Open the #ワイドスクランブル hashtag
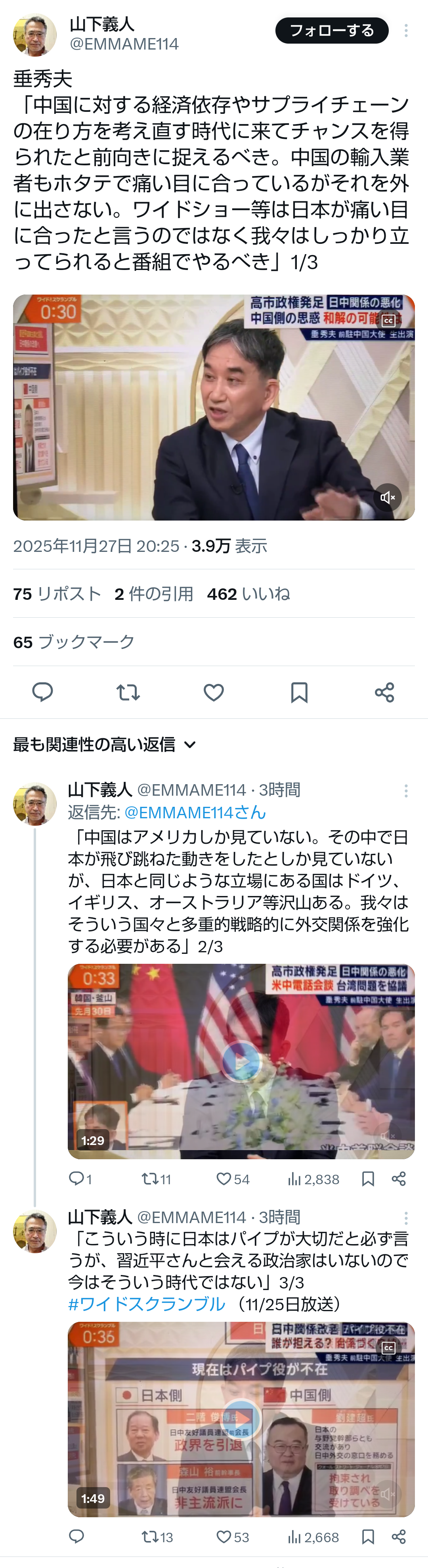The image size is (428, 1568). tap(146, 1304)
